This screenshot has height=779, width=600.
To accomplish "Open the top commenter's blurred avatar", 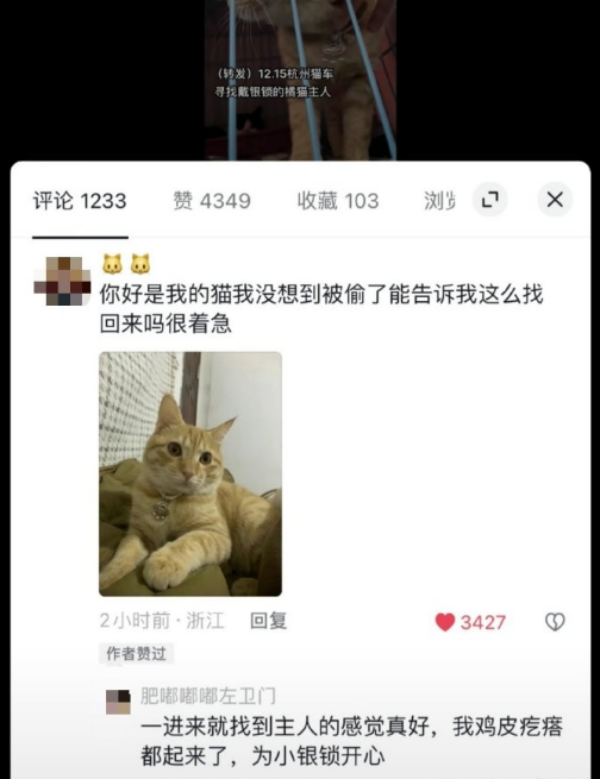I will pyautogui.click(x=64, y=281).
